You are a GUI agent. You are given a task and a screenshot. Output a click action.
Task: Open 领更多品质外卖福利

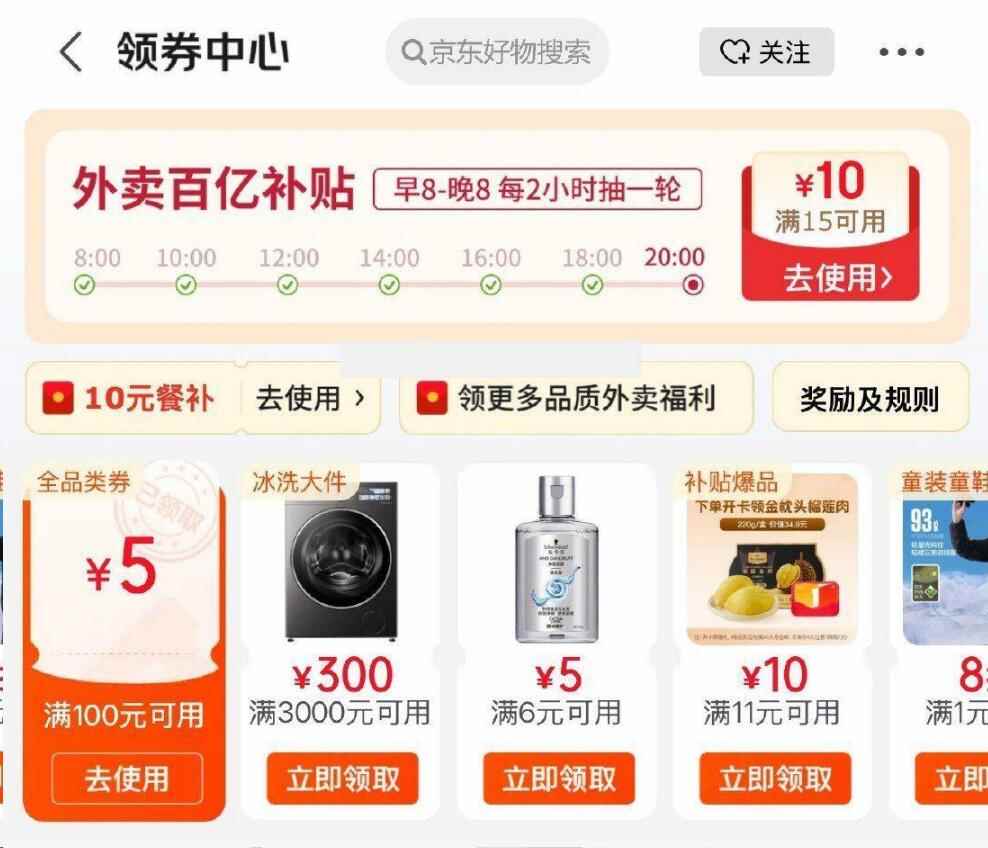pyautogui.click(x=575, y=399)
